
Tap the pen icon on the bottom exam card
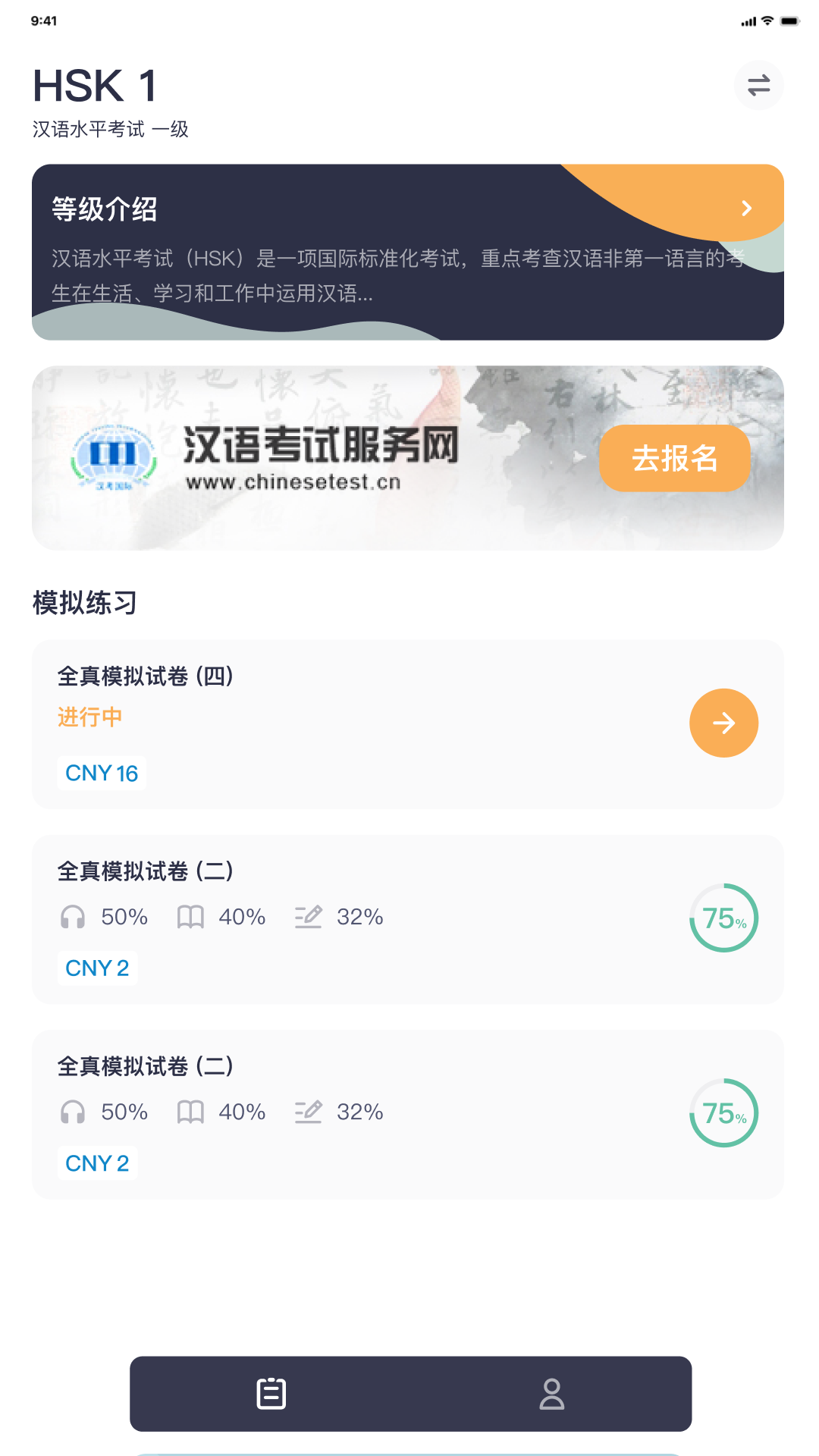coord(309,1112)
